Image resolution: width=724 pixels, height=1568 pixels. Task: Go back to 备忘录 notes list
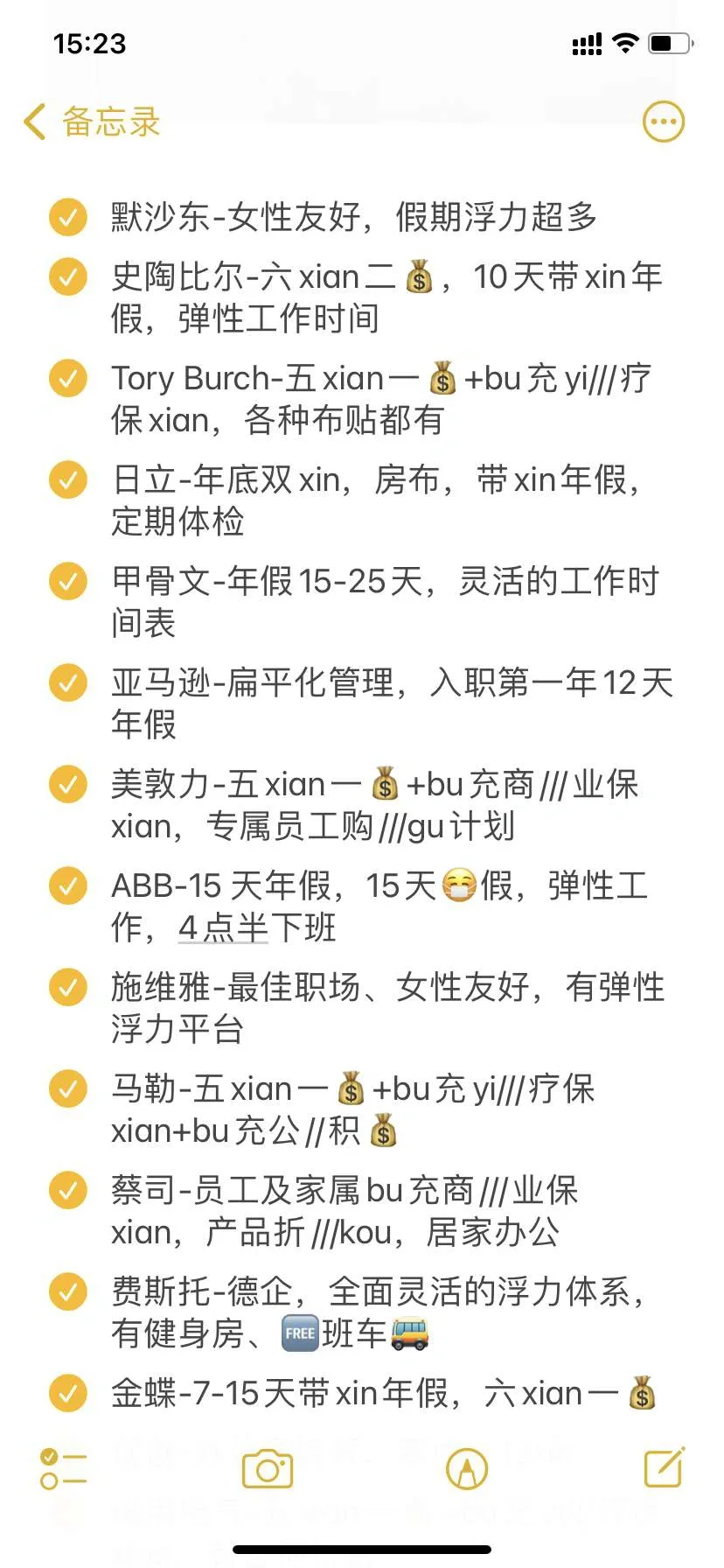pyautogui.click(x=92, y=122)
